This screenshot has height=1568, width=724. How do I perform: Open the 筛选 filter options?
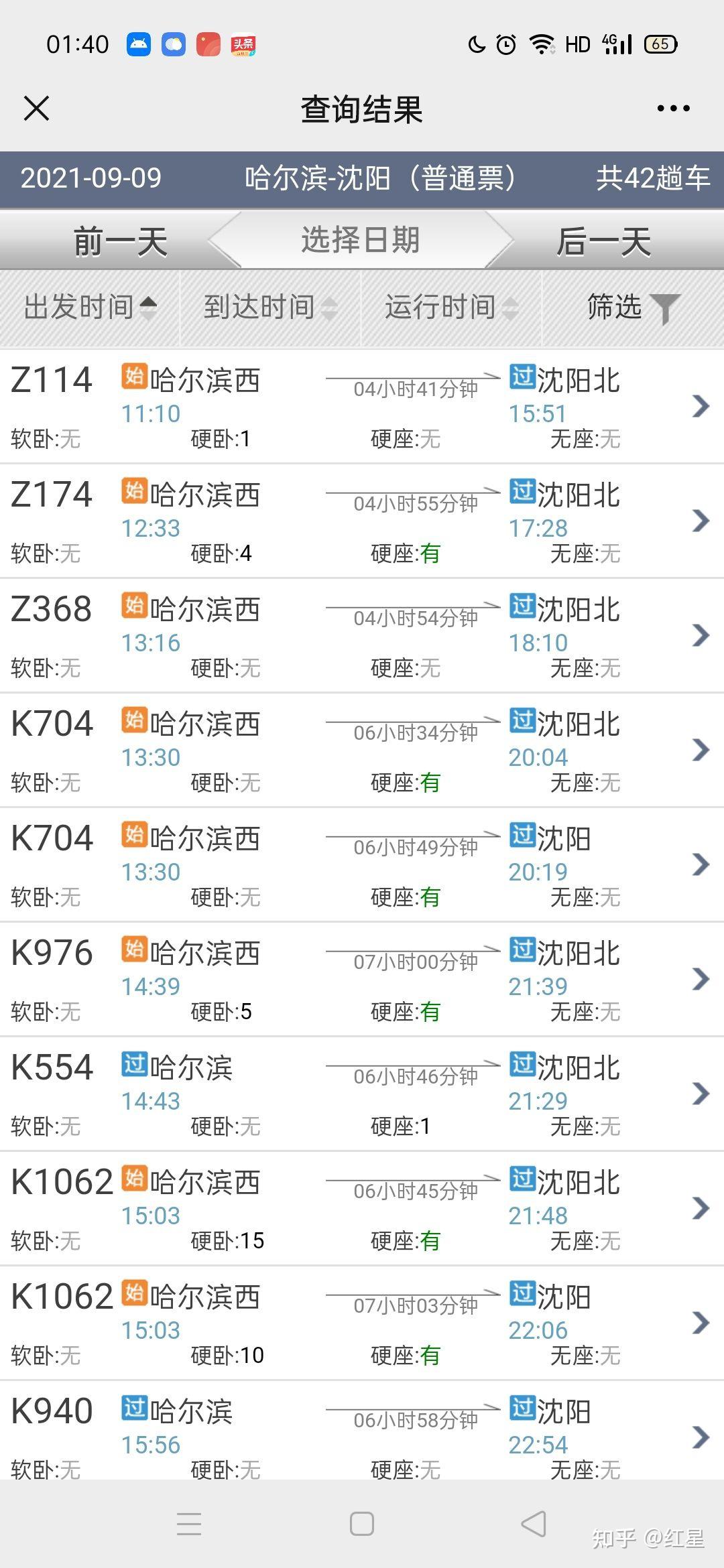click(x=633, y=308)
